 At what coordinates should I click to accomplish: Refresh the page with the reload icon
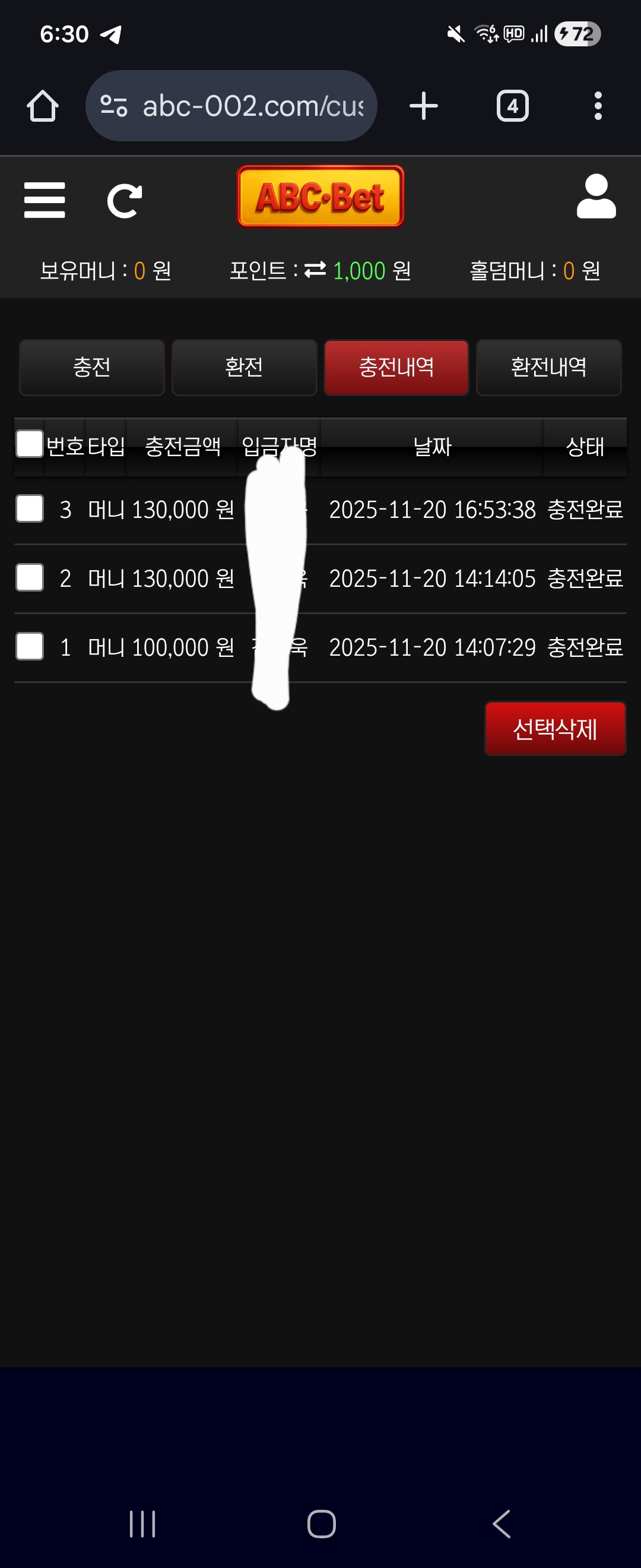[x=124, y=201]
